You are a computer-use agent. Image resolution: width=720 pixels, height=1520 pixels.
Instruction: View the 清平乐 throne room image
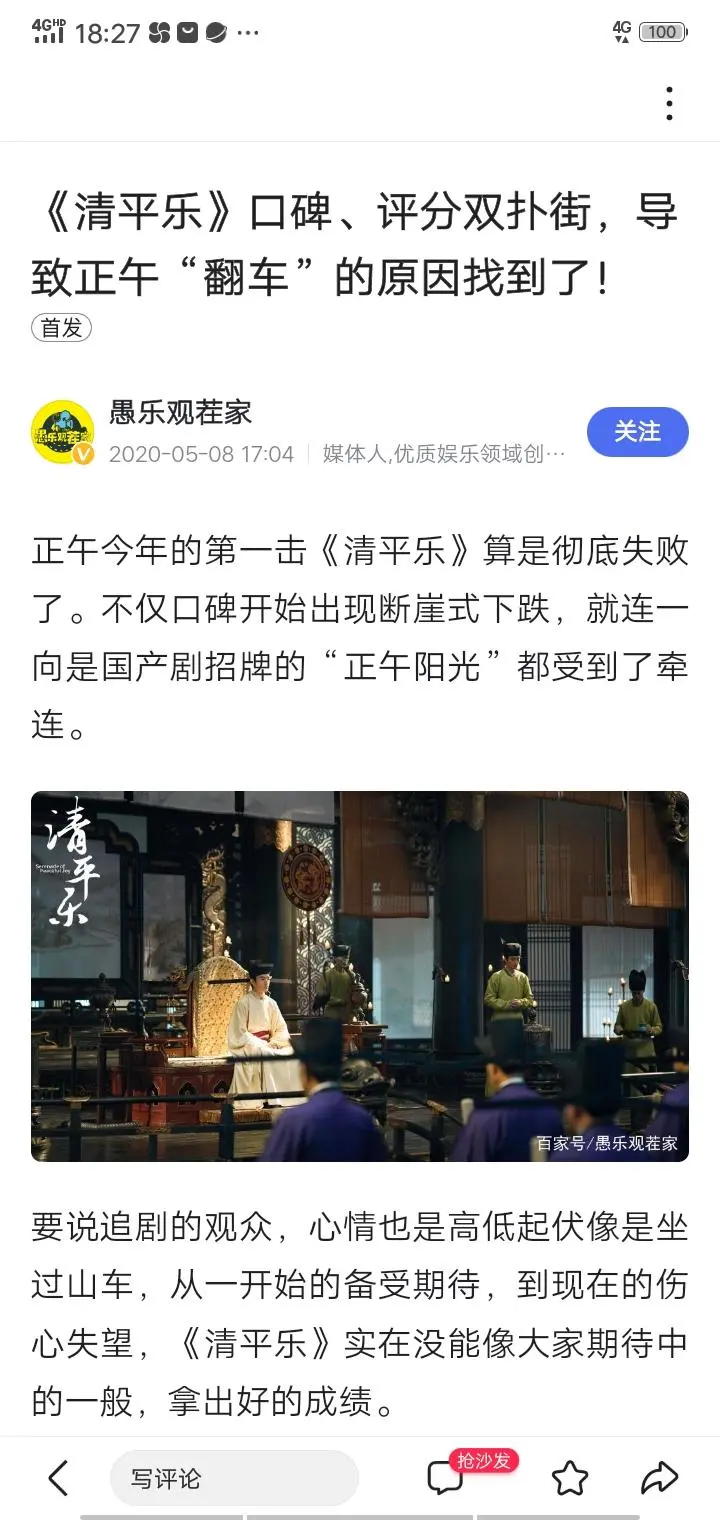[360, 976]
